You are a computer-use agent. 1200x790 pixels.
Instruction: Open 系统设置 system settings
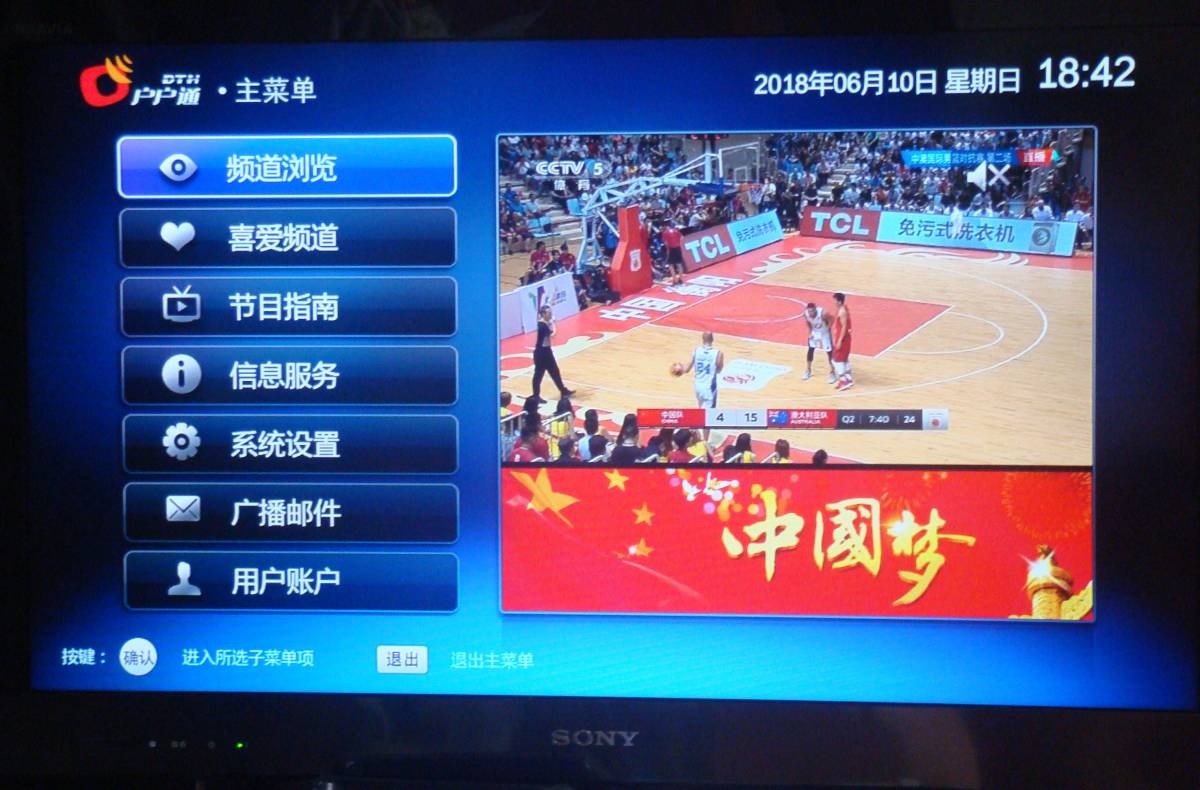pyautogui.click(x=290, y=444)
